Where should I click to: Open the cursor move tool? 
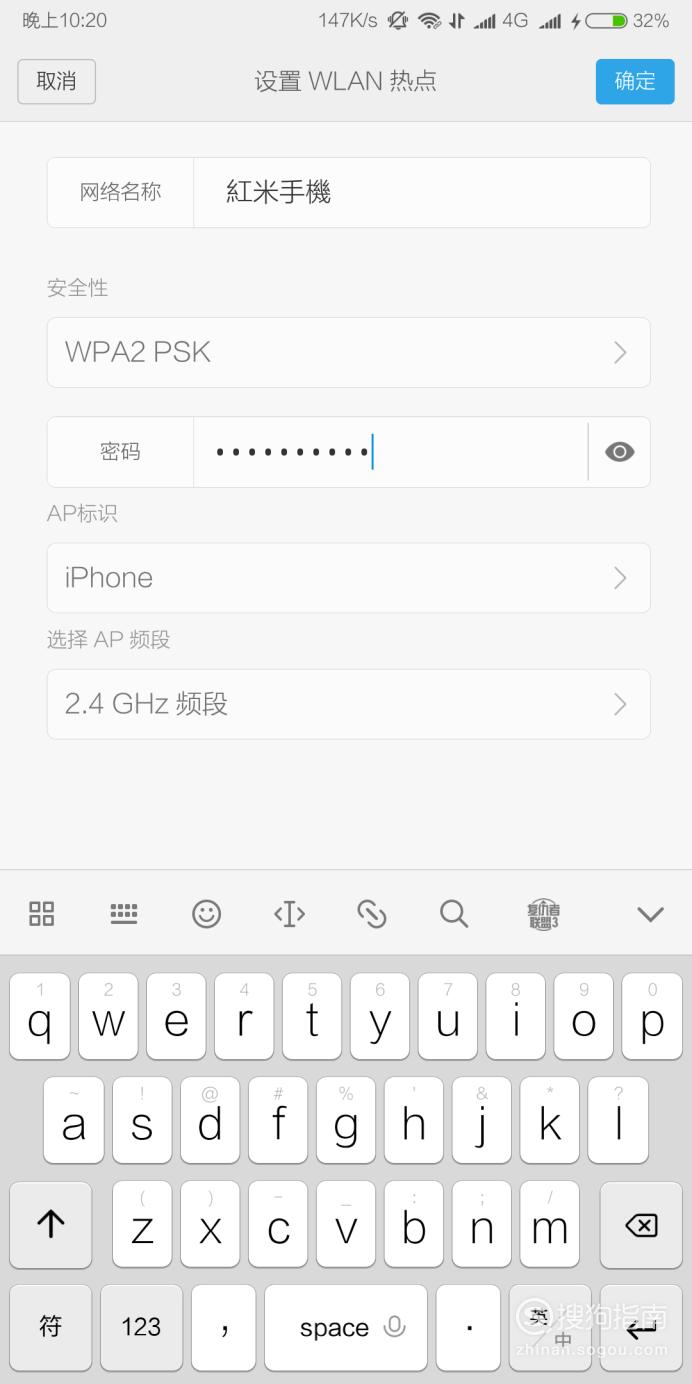[289, 913]
